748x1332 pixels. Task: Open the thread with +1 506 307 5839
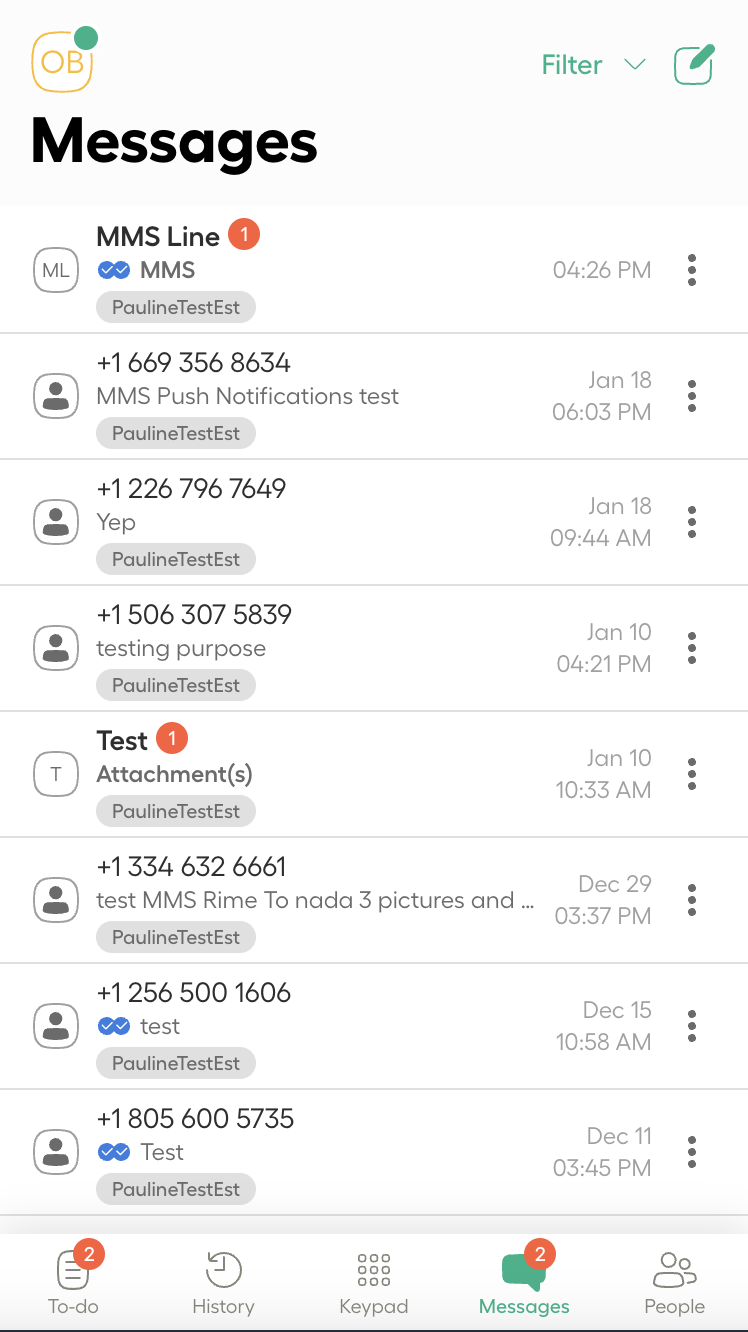point(320,648)
